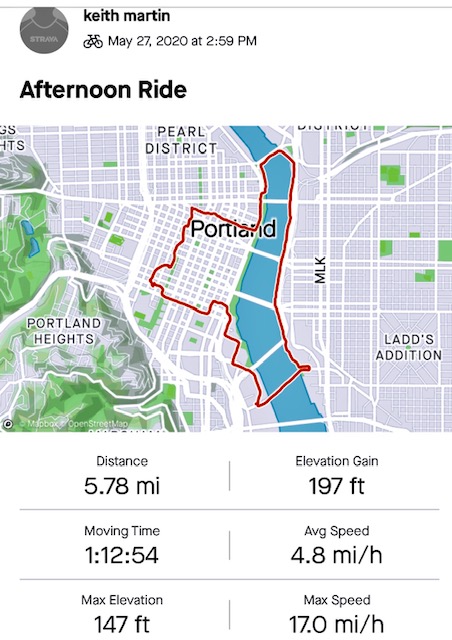452x640 pixels.
Task: Open the Afternoon Ride route map
Action: point(226,278)
